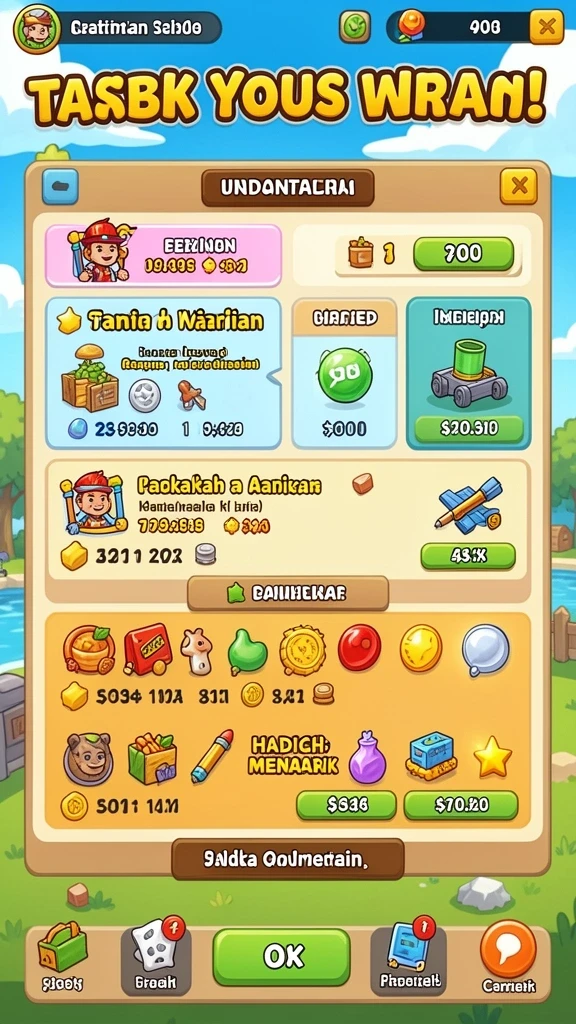Open the orange chat bubble tab
The image size is (576, 1024).
pos(508,955)
